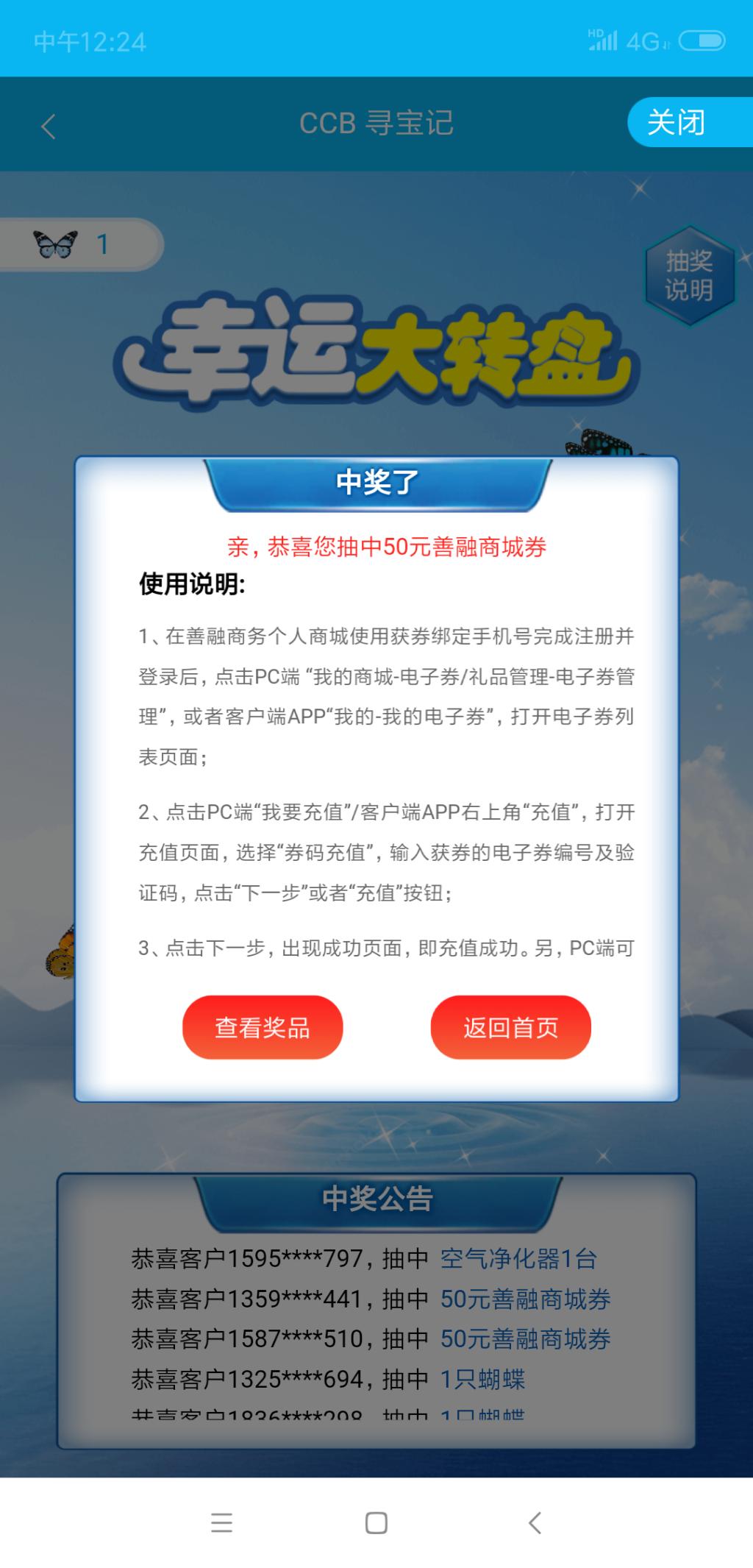Select 返回首页 to go home
The height and width of the screenshot is (1568, 753).
click(x=511, y=1027)
